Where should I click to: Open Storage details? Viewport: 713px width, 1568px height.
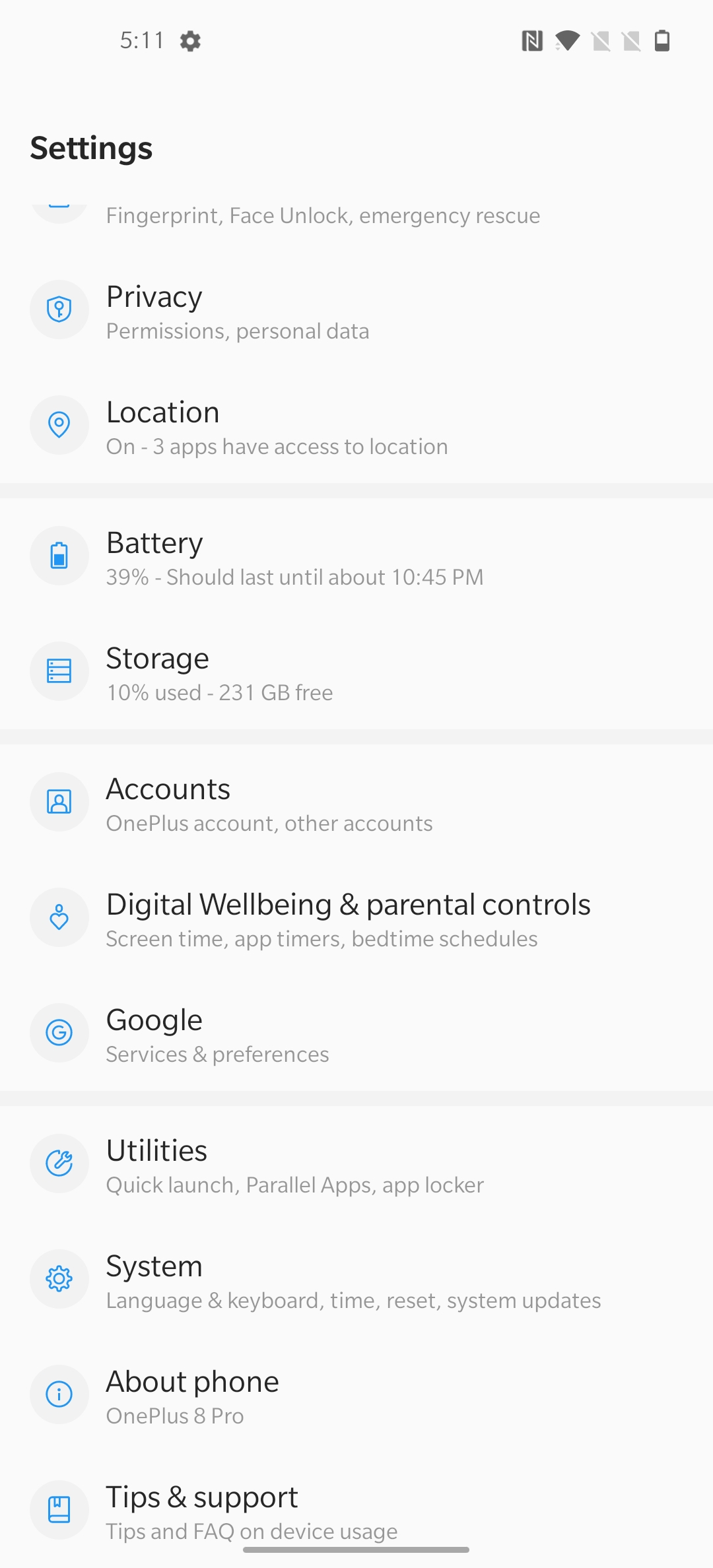pos(356,672)
